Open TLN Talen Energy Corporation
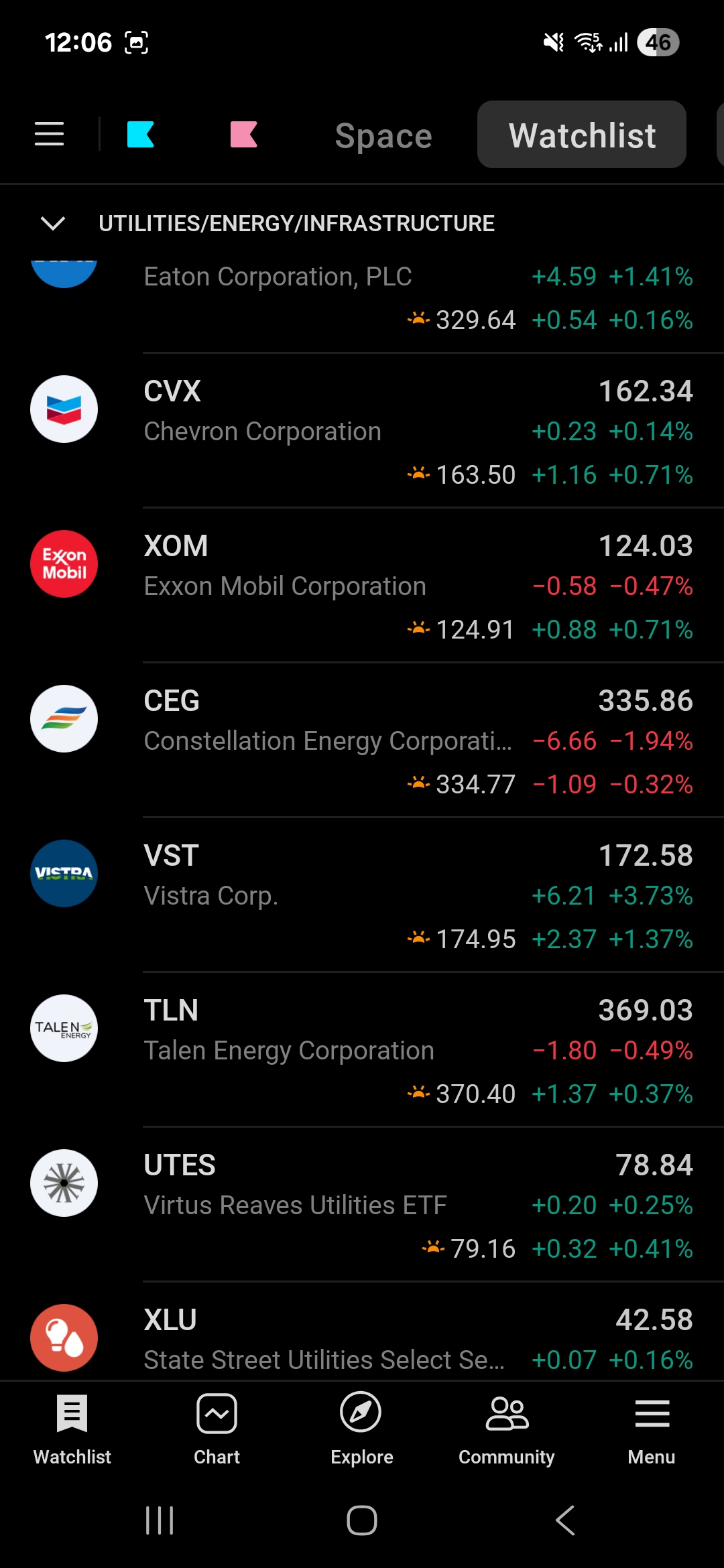 (x=362, y=1051)
